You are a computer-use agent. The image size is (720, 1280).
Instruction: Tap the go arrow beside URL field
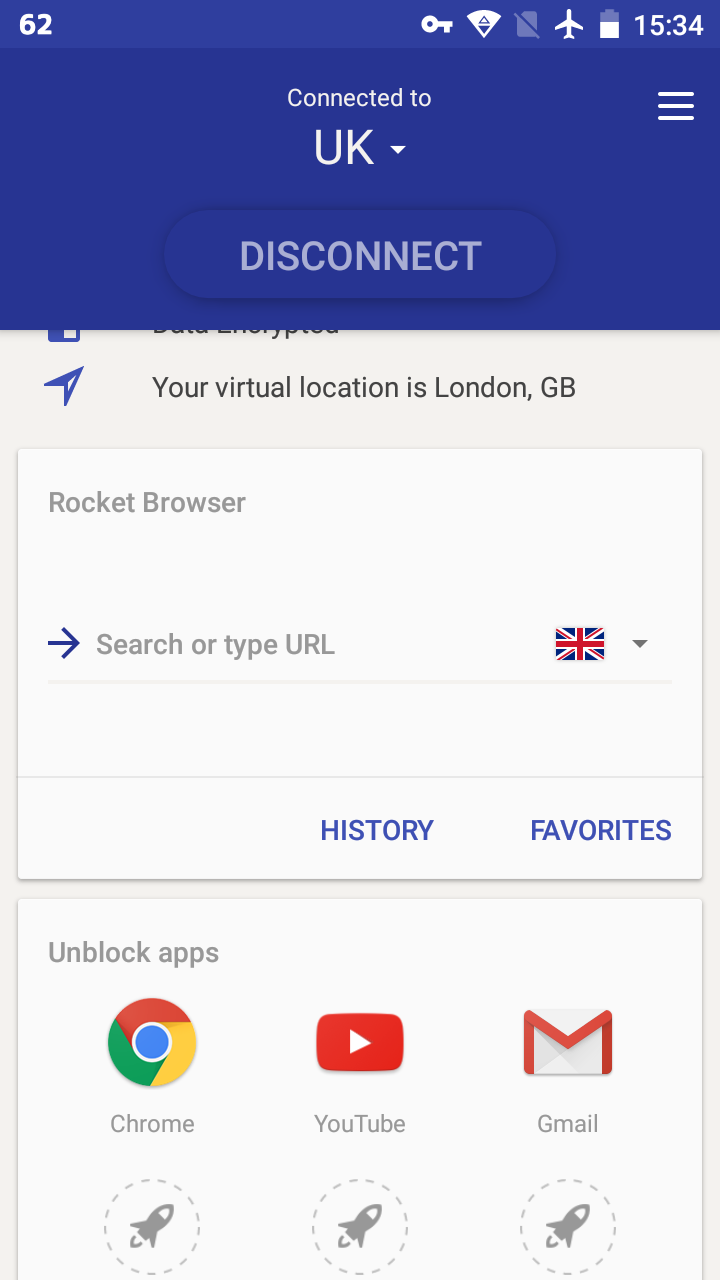click(x=64, y=644)
